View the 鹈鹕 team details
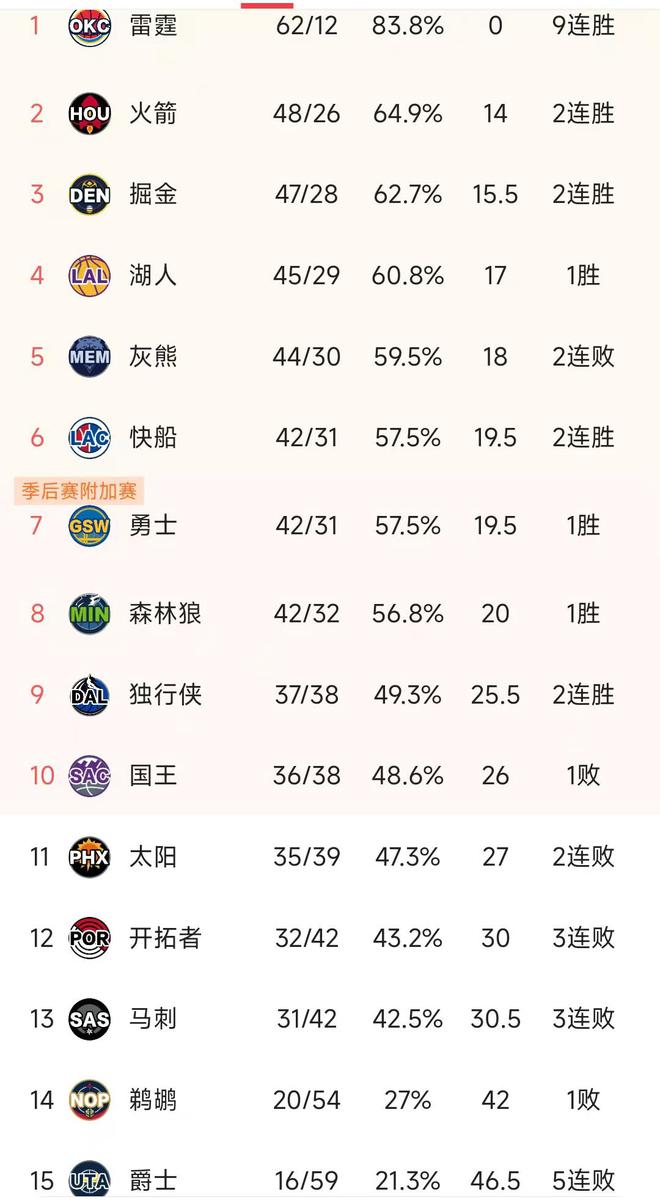 click(153, 1100)
